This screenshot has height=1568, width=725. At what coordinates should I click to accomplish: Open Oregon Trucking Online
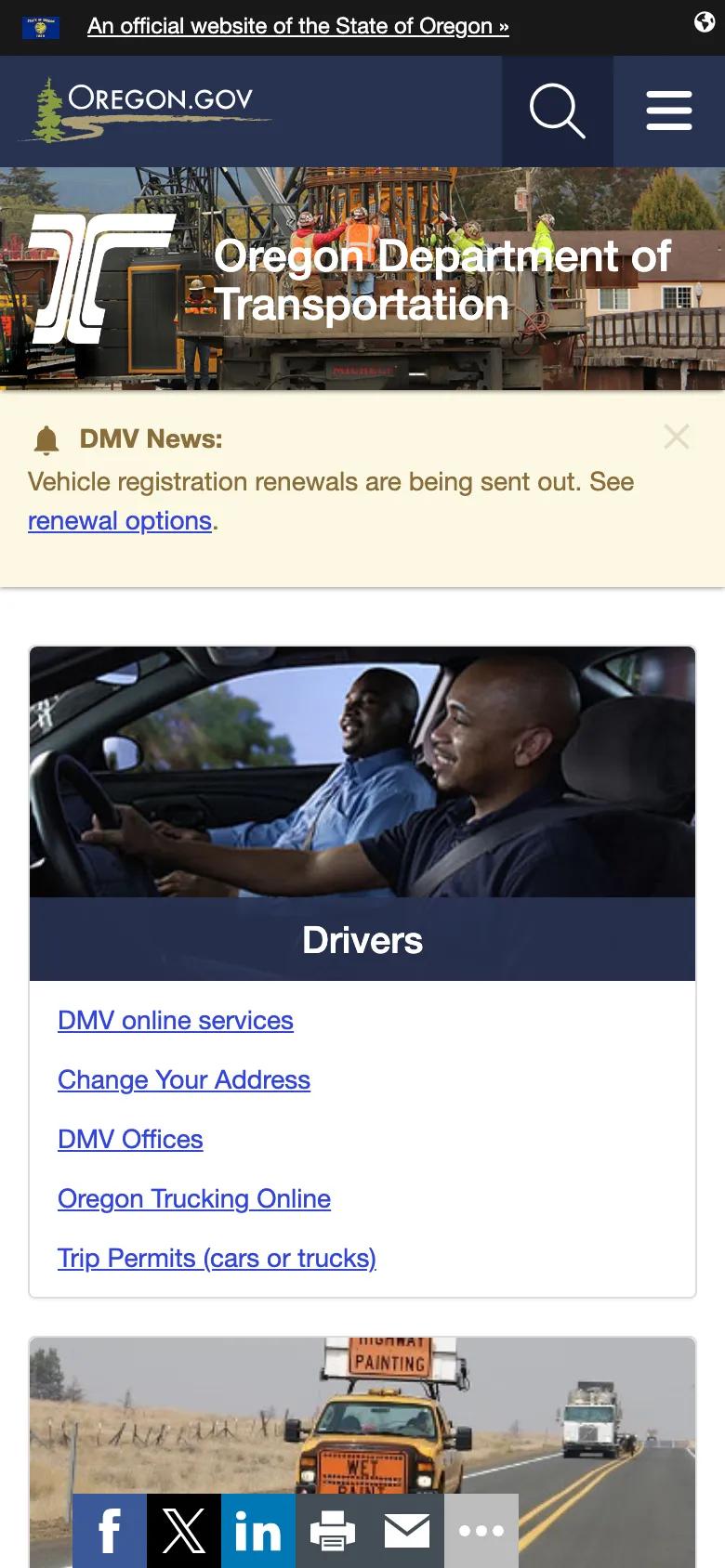pos(193,1198)
